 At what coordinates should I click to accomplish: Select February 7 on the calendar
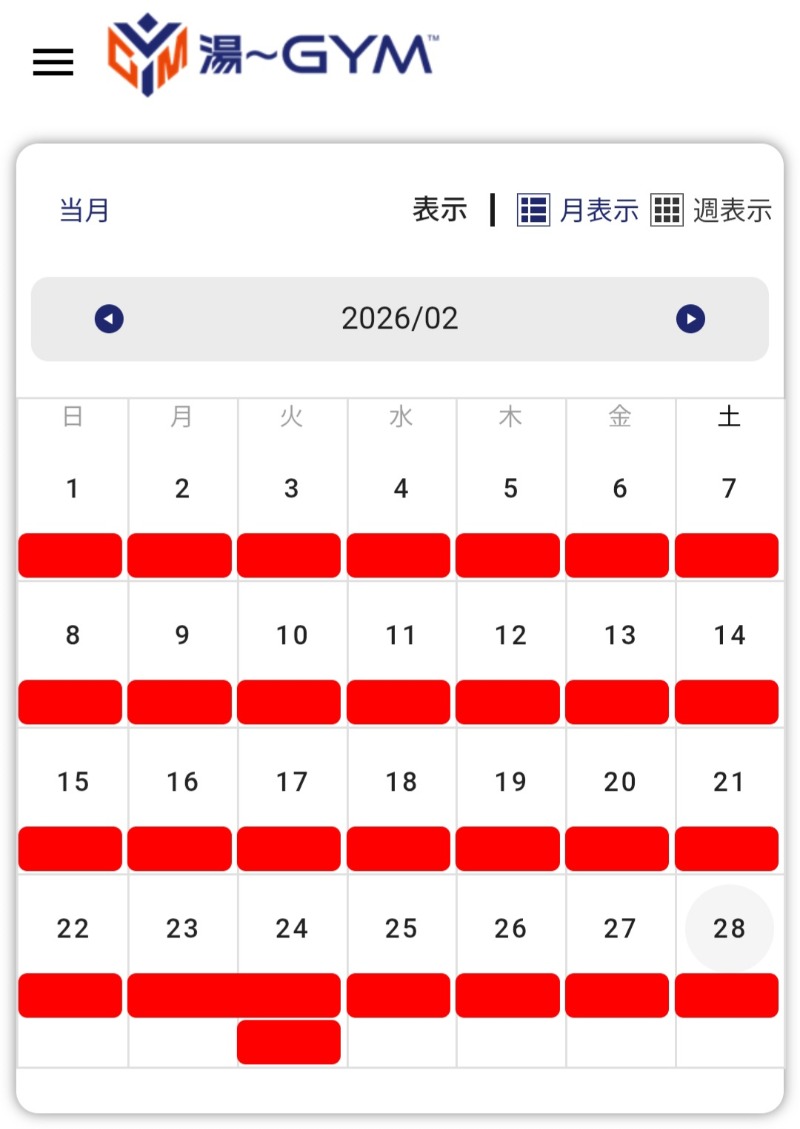pyautogui.click(x=729, y=489)
